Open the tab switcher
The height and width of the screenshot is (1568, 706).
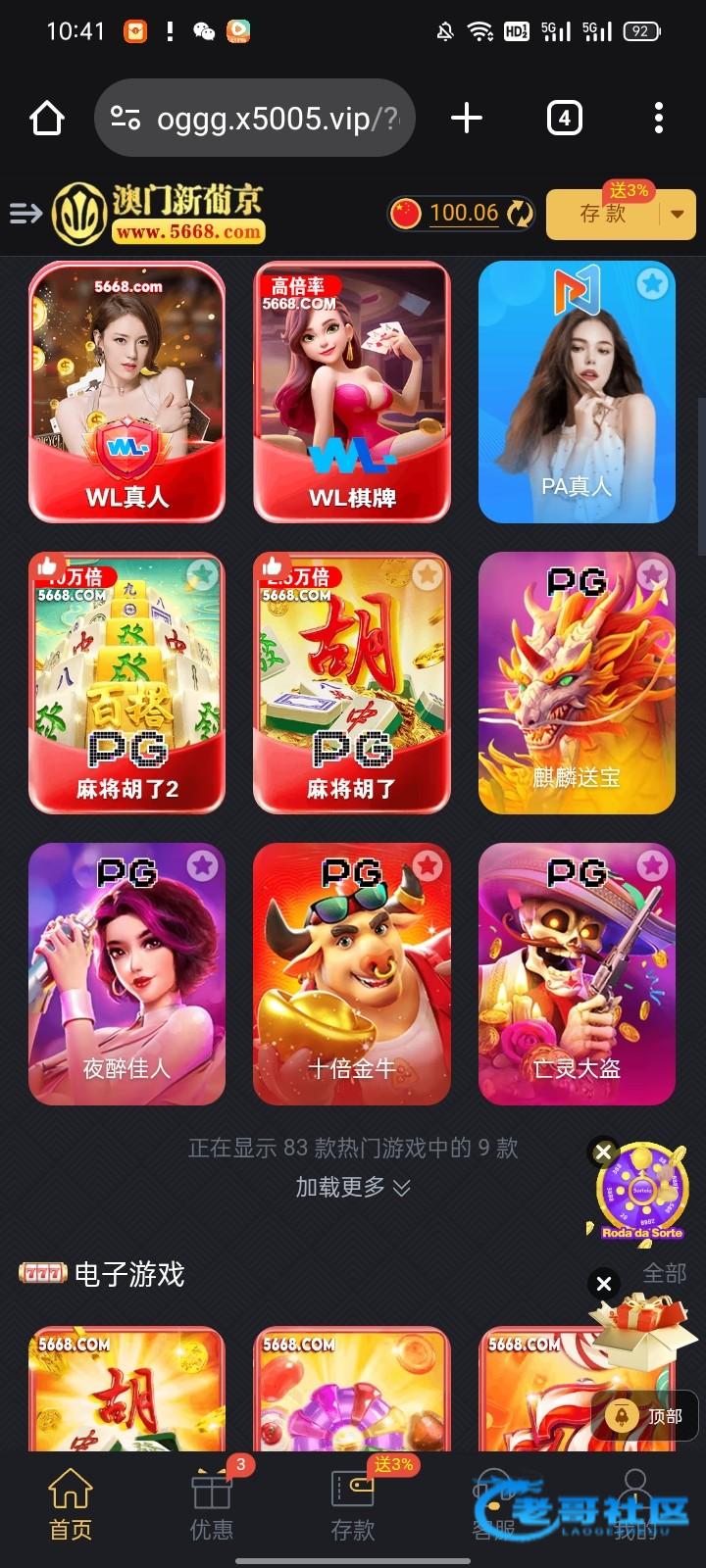click(x=564, y=119)
